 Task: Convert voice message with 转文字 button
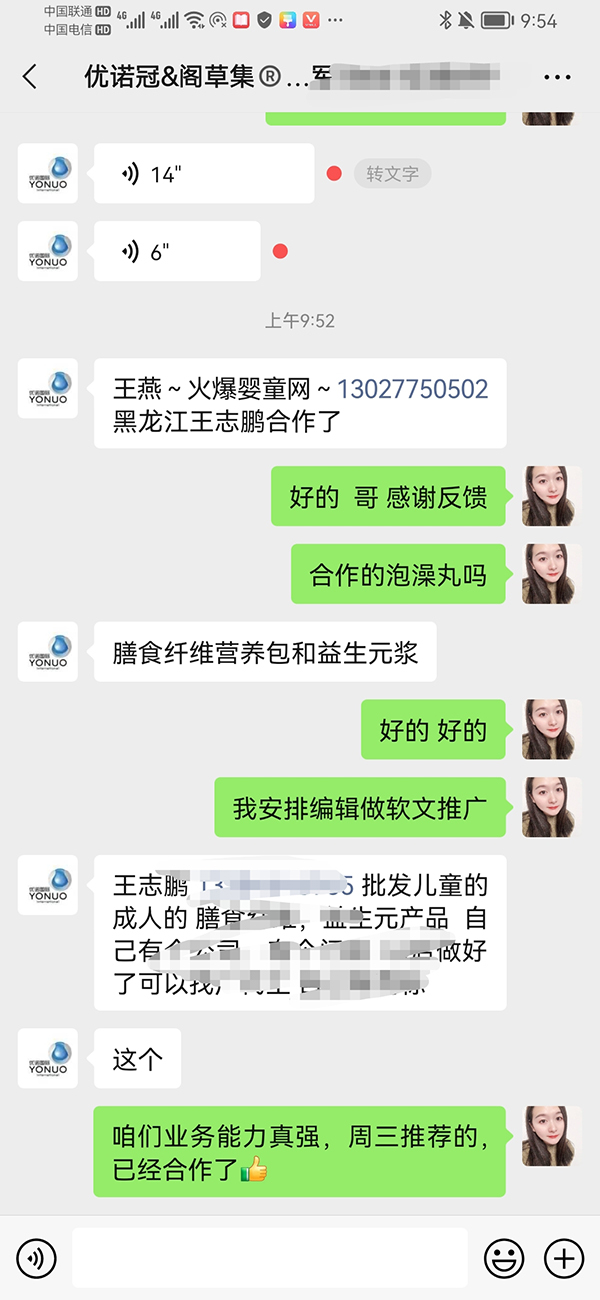click(x=392, y=174)
